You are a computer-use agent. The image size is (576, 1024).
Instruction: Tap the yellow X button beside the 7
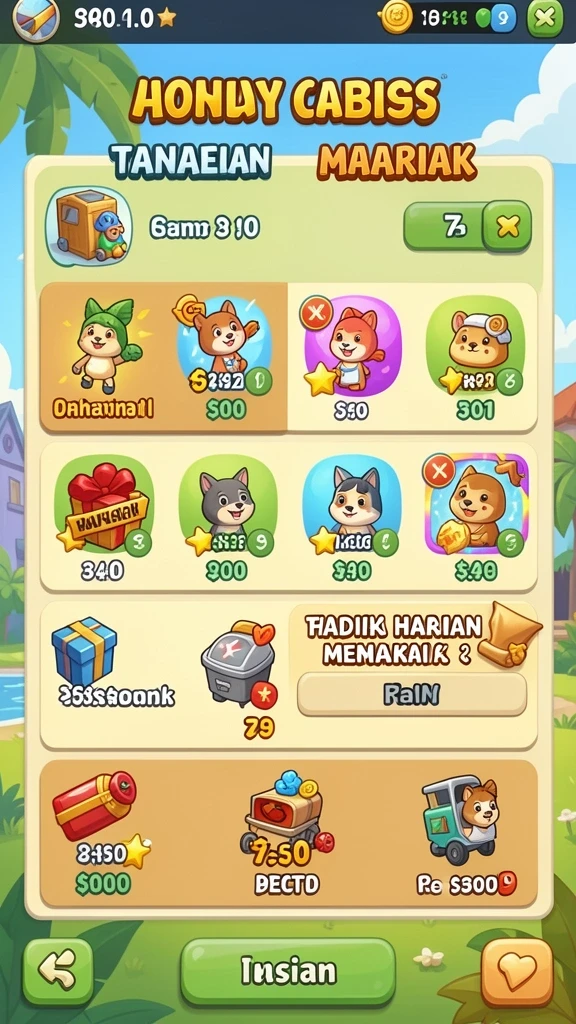coord(507,226)
